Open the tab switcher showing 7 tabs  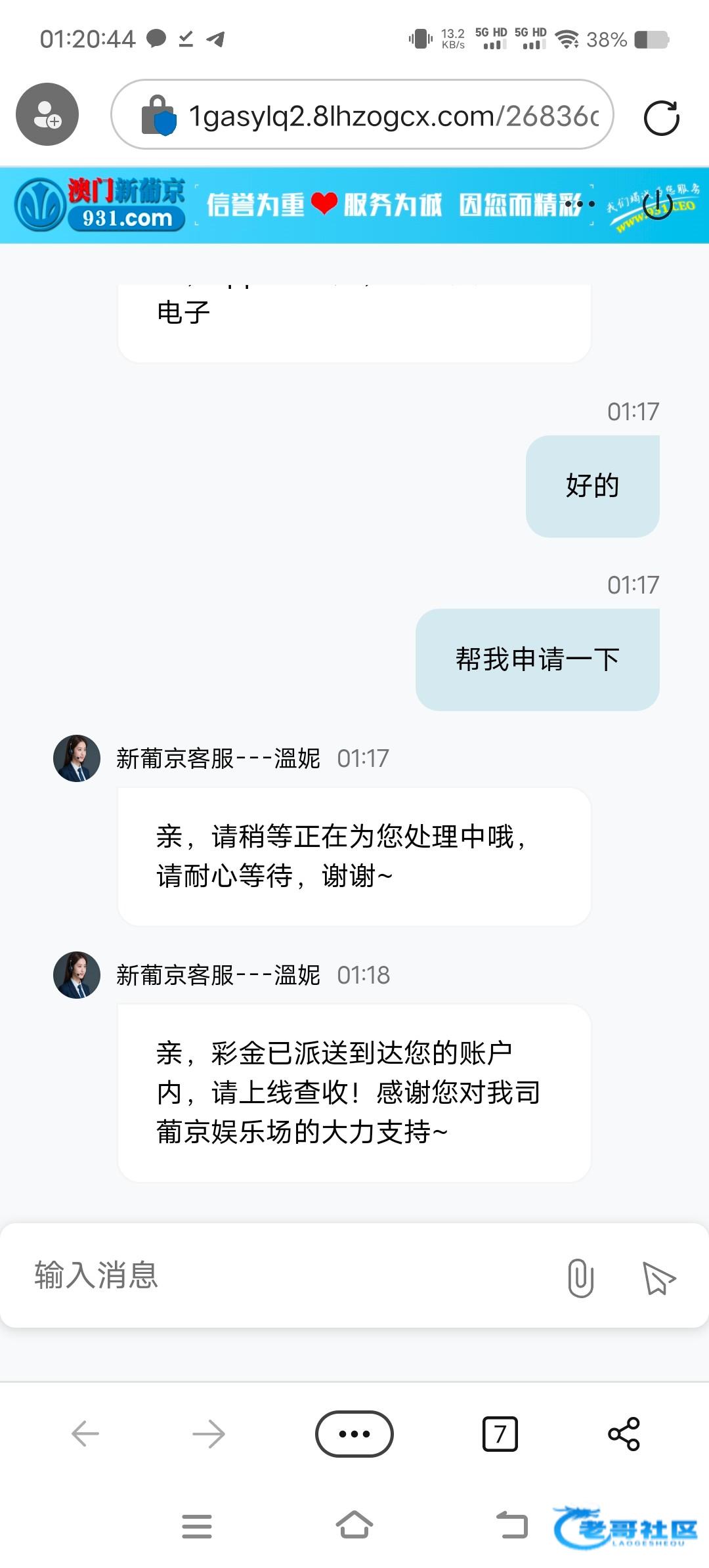click(500, 1433)
